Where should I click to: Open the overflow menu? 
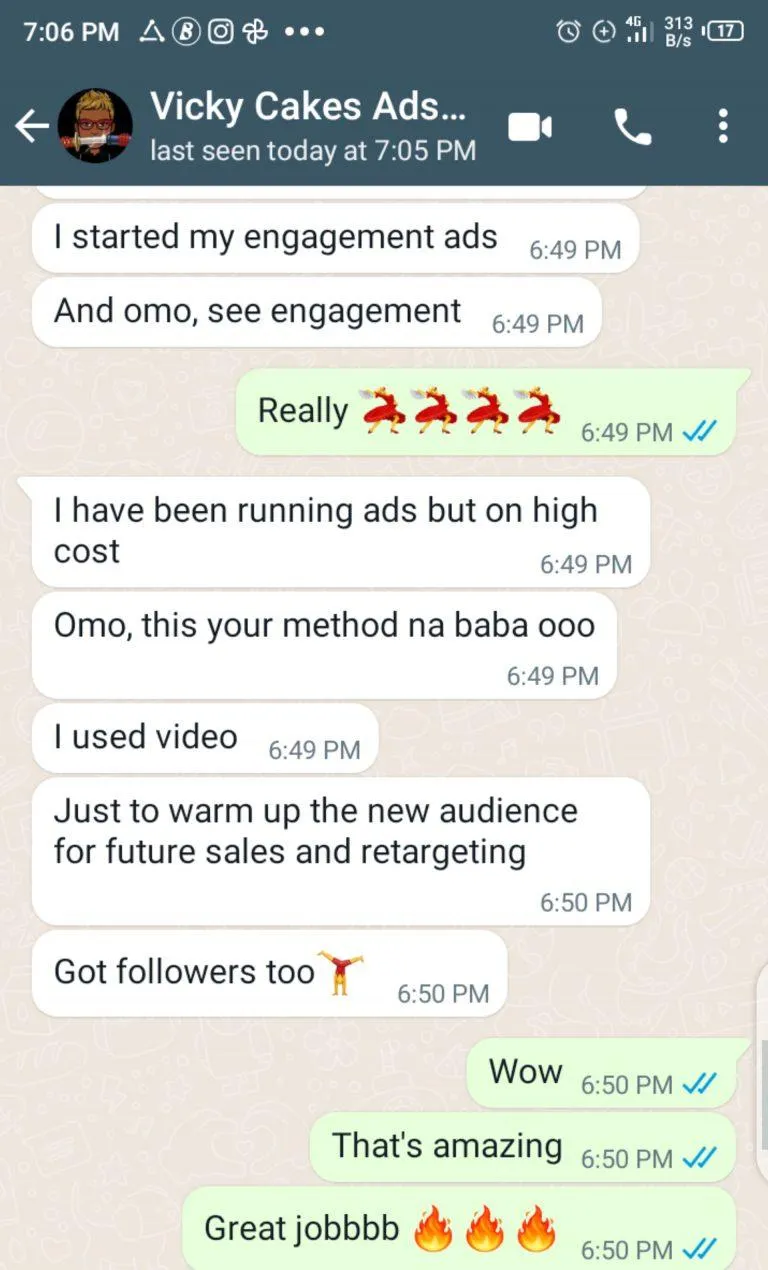723,127
